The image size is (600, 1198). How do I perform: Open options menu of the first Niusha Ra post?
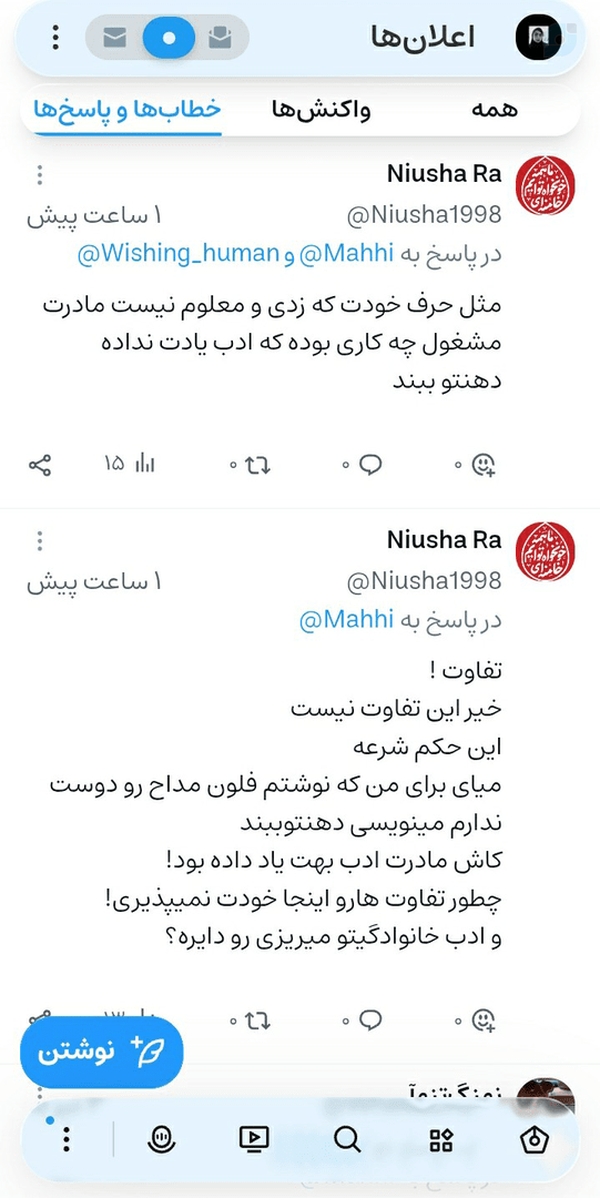coord(40,175)
